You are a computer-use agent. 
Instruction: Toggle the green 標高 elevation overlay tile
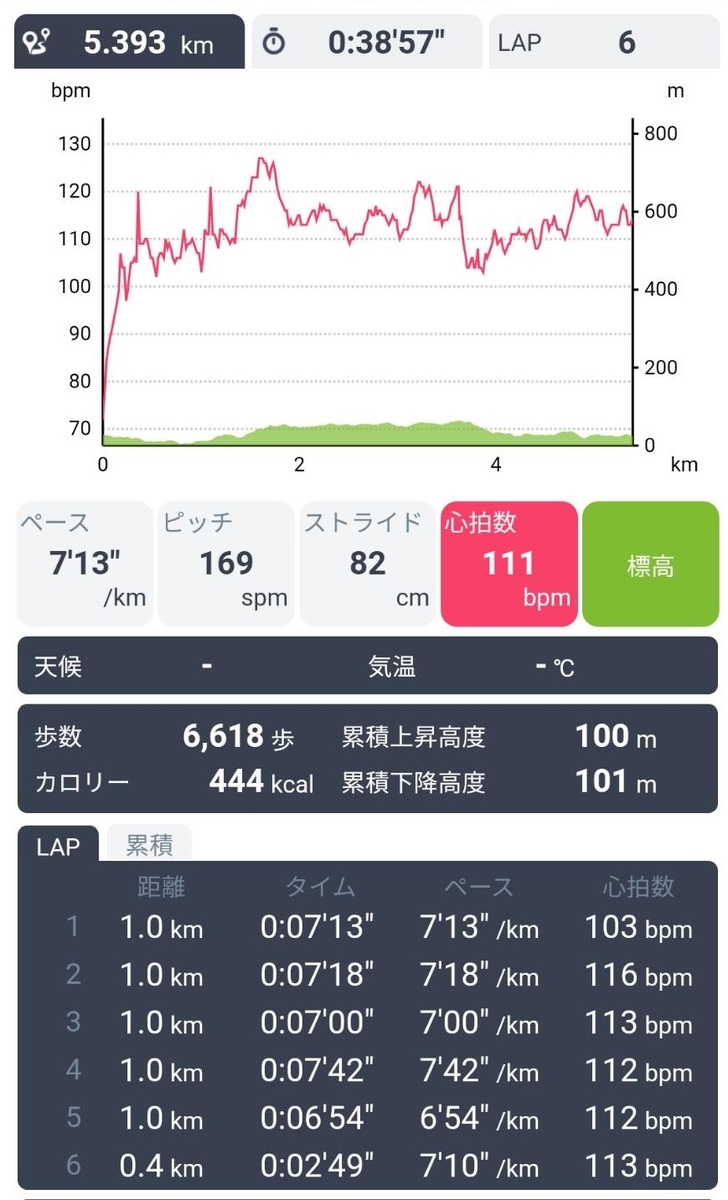[x=650, y=563]
